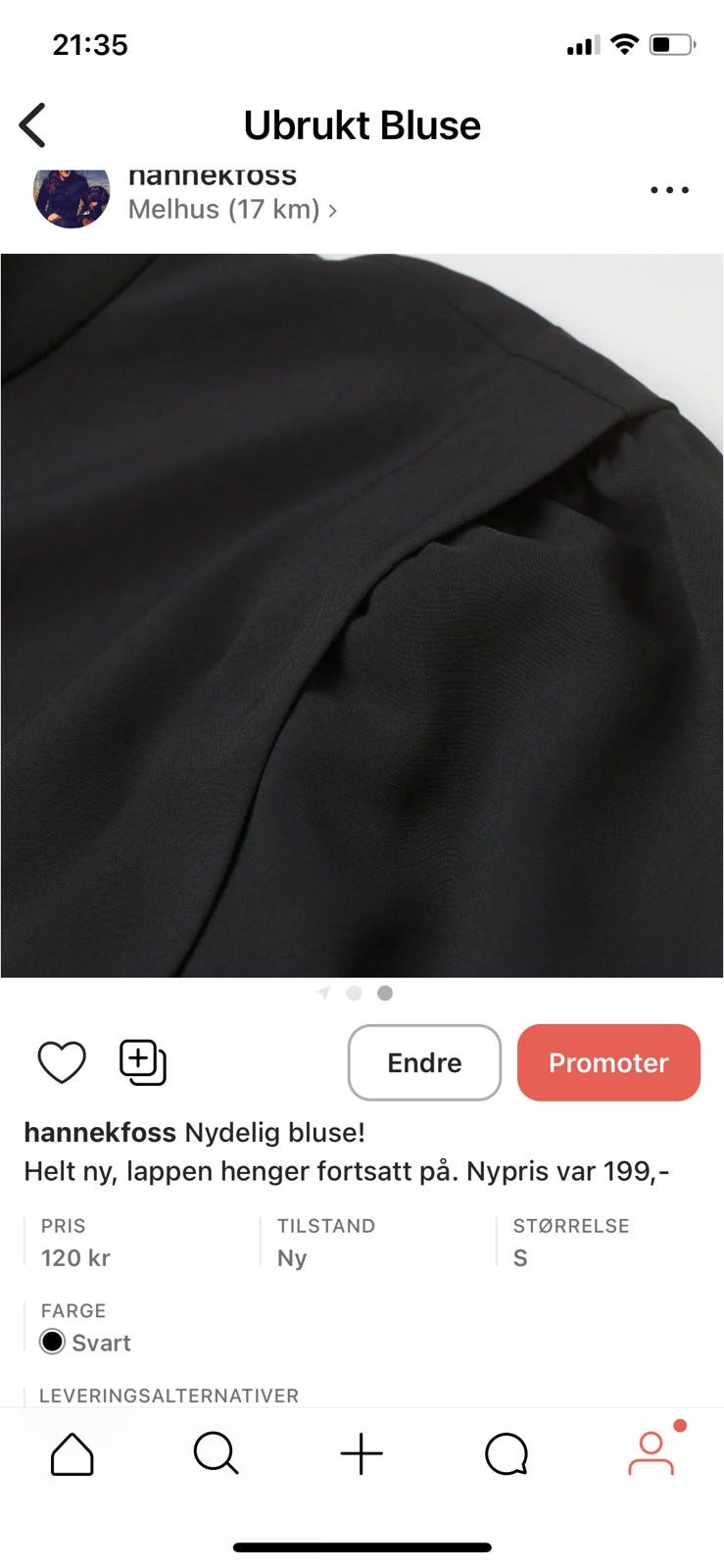Open your profile with notification badge
The height and width of the screenshot is (1568, 724).
coord(652,1455)
